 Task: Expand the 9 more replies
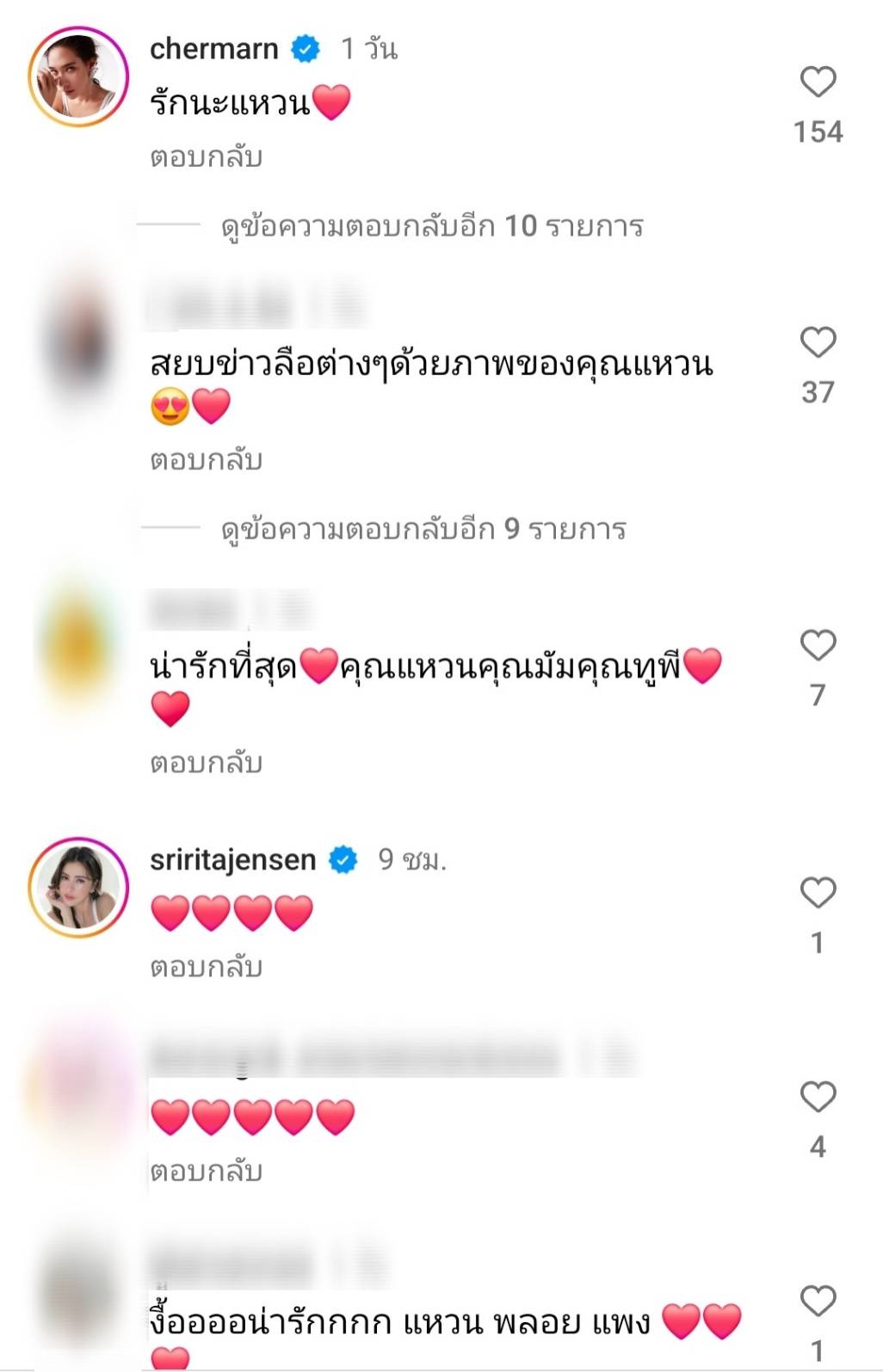[x=423, y=529]
